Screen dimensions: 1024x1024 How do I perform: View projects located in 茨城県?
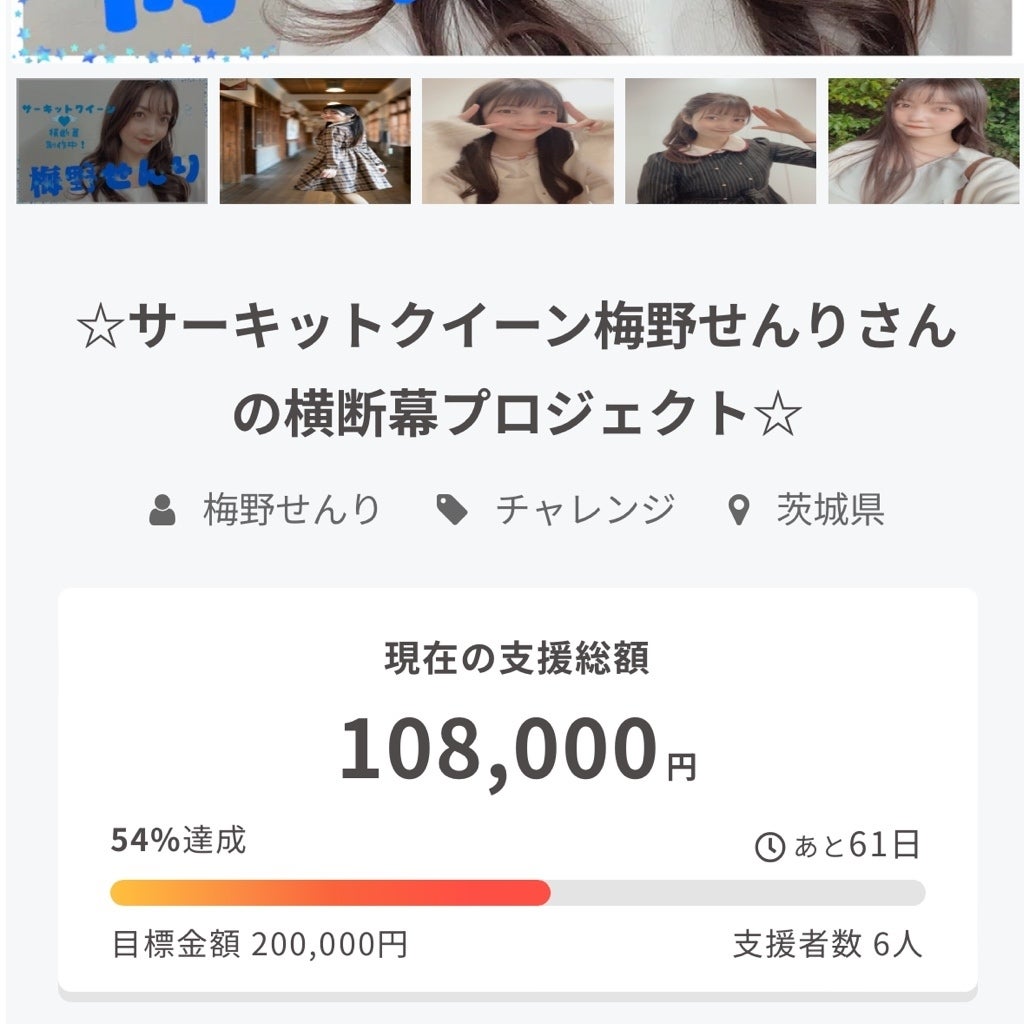[829, 510]
